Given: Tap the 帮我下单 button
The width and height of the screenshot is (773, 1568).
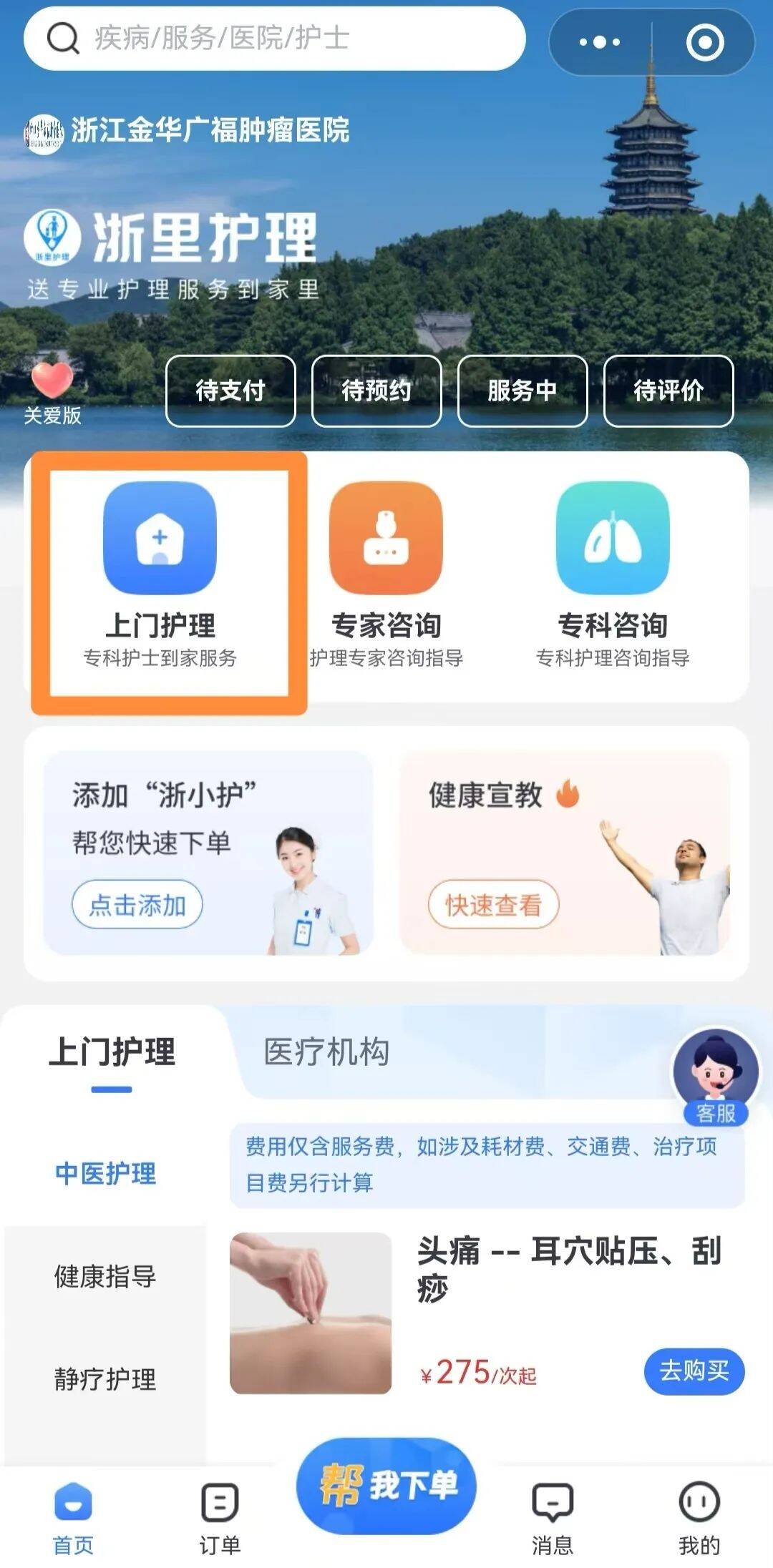Looking at the screenshot, I should tap(386, 1485).
